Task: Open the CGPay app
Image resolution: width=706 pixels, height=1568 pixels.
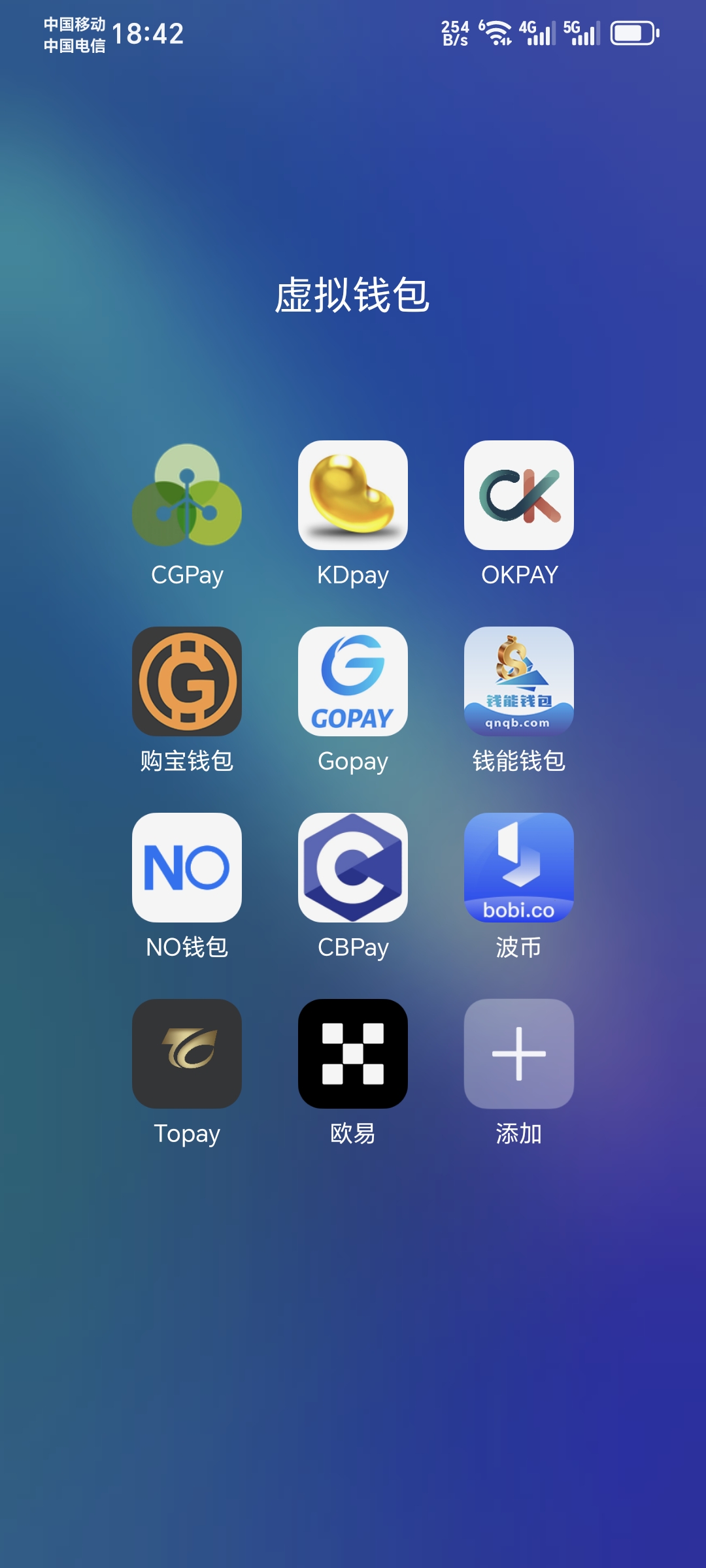Action: [187, 495]
